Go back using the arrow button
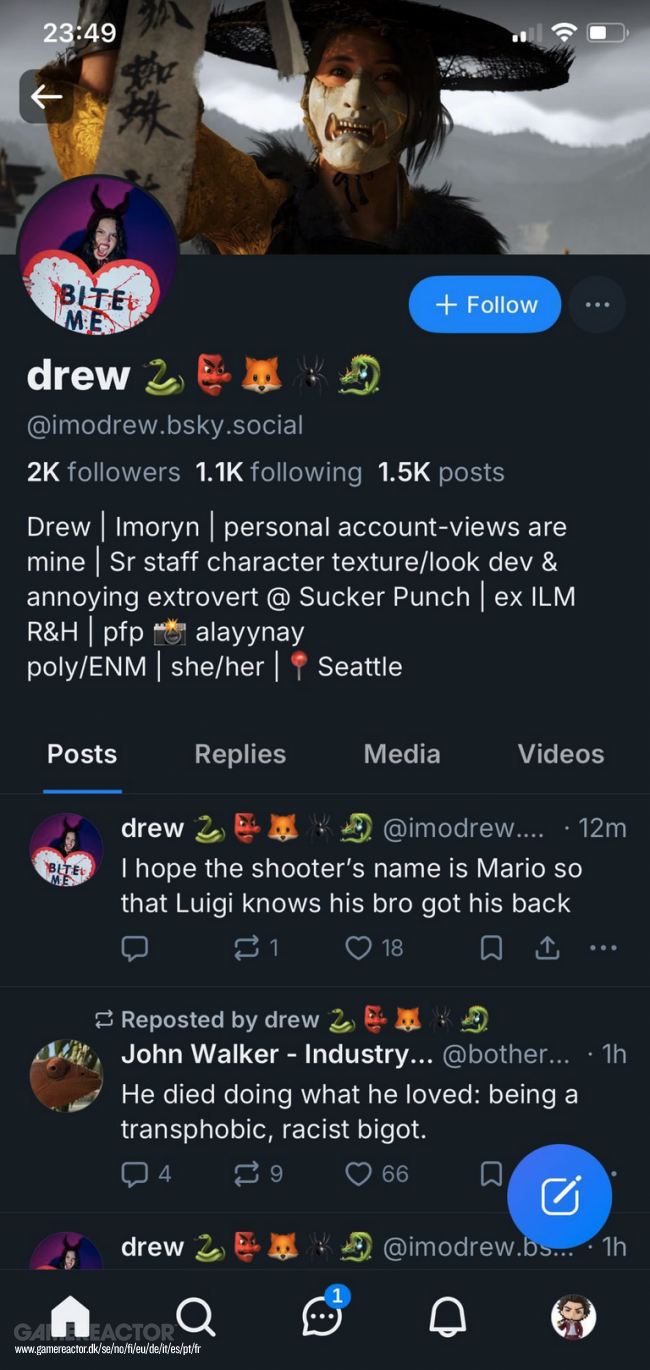Image resolution: width=650 pixels, height=1370 pixels. pos(46,96)
